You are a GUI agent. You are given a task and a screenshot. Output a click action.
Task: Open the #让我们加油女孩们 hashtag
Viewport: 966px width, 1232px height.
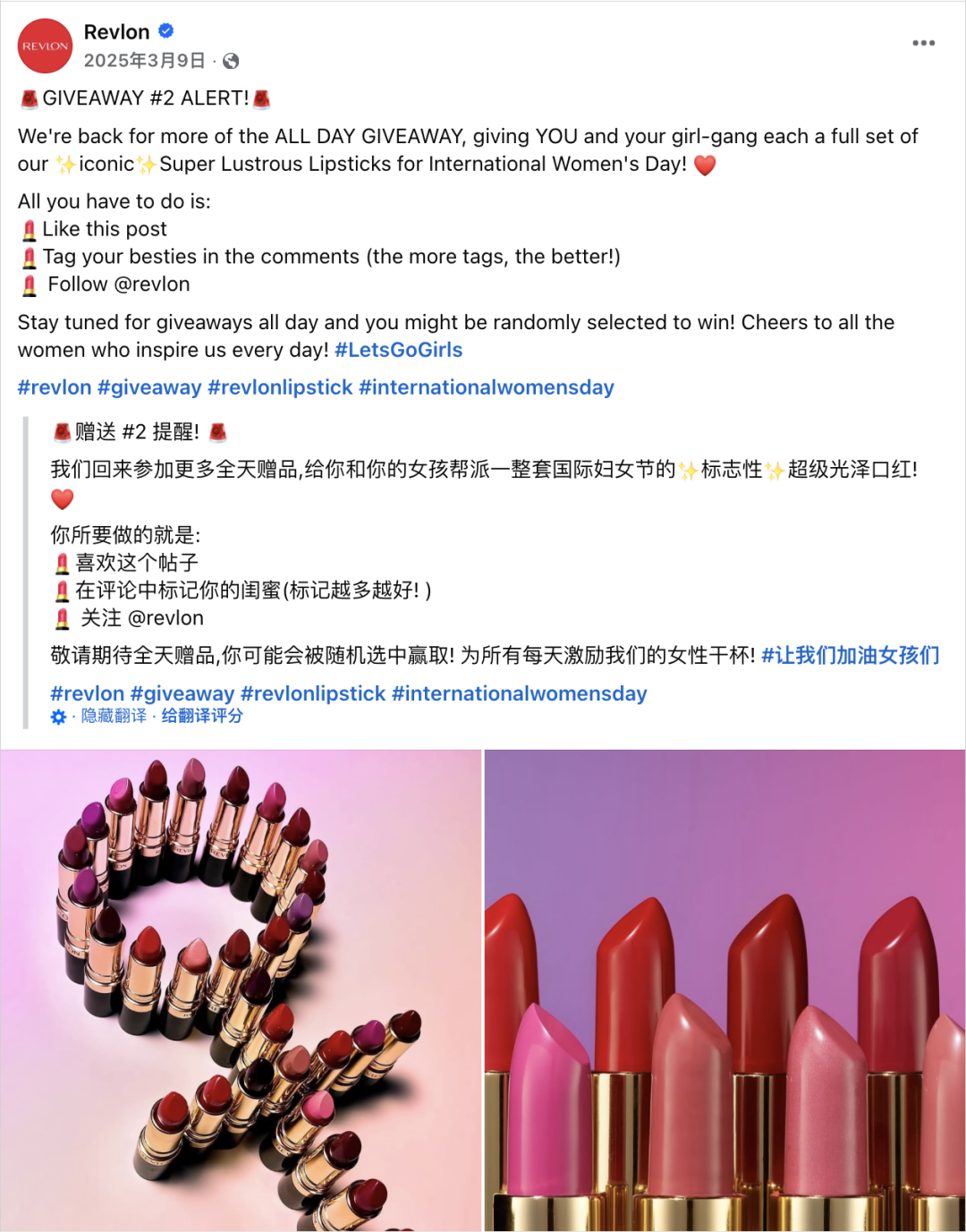click(850, 655)
